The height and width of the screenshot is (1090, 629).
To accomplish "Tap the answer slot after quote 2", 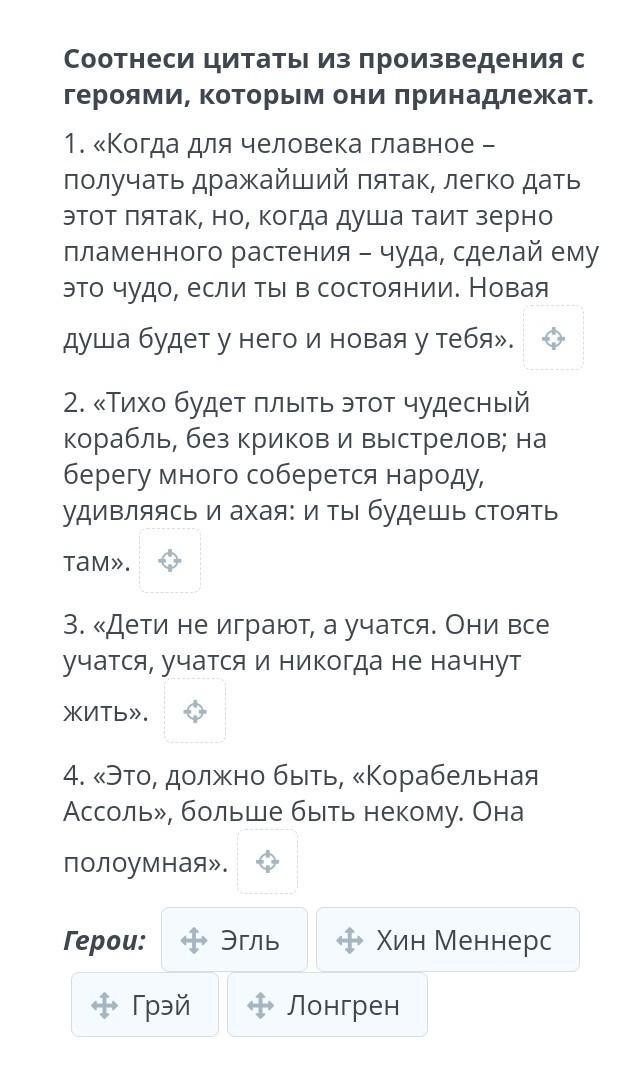I will tap(170, 560).
